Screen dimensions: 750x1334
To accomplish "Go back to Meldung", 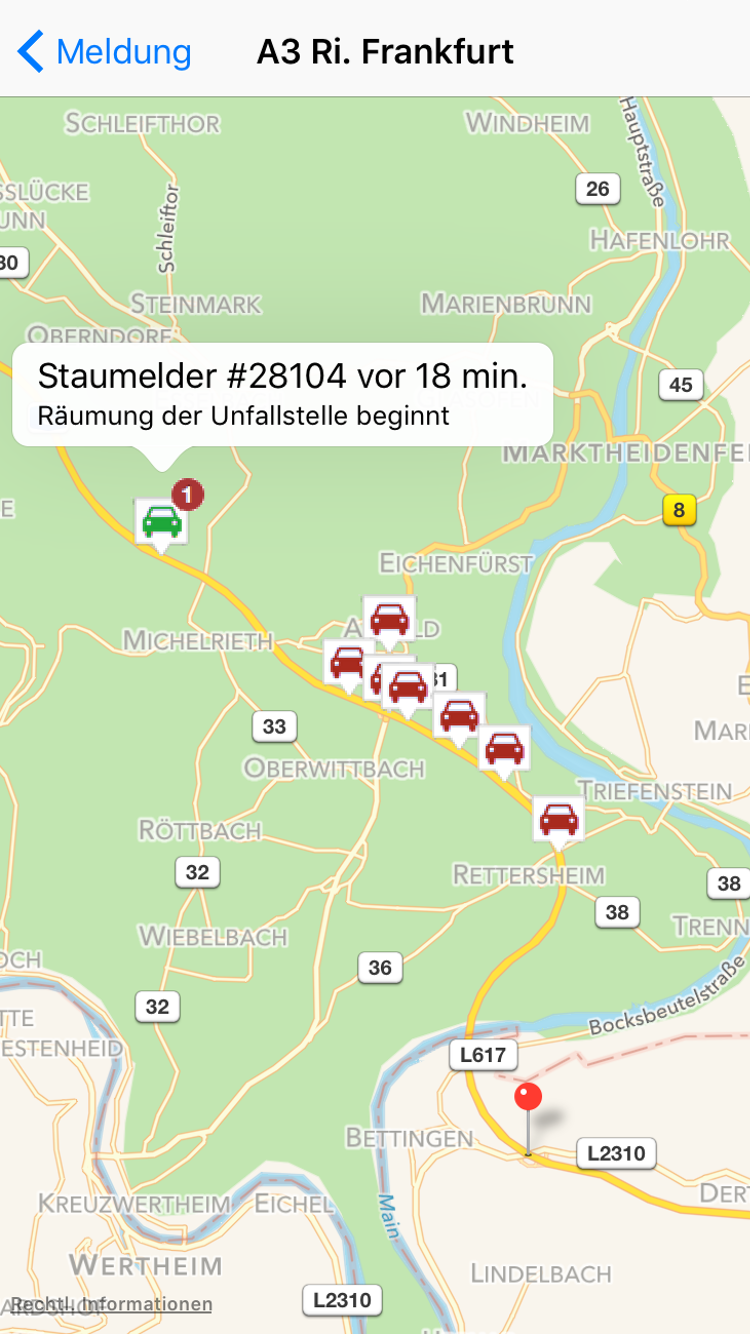I will (x=105, y=51).
